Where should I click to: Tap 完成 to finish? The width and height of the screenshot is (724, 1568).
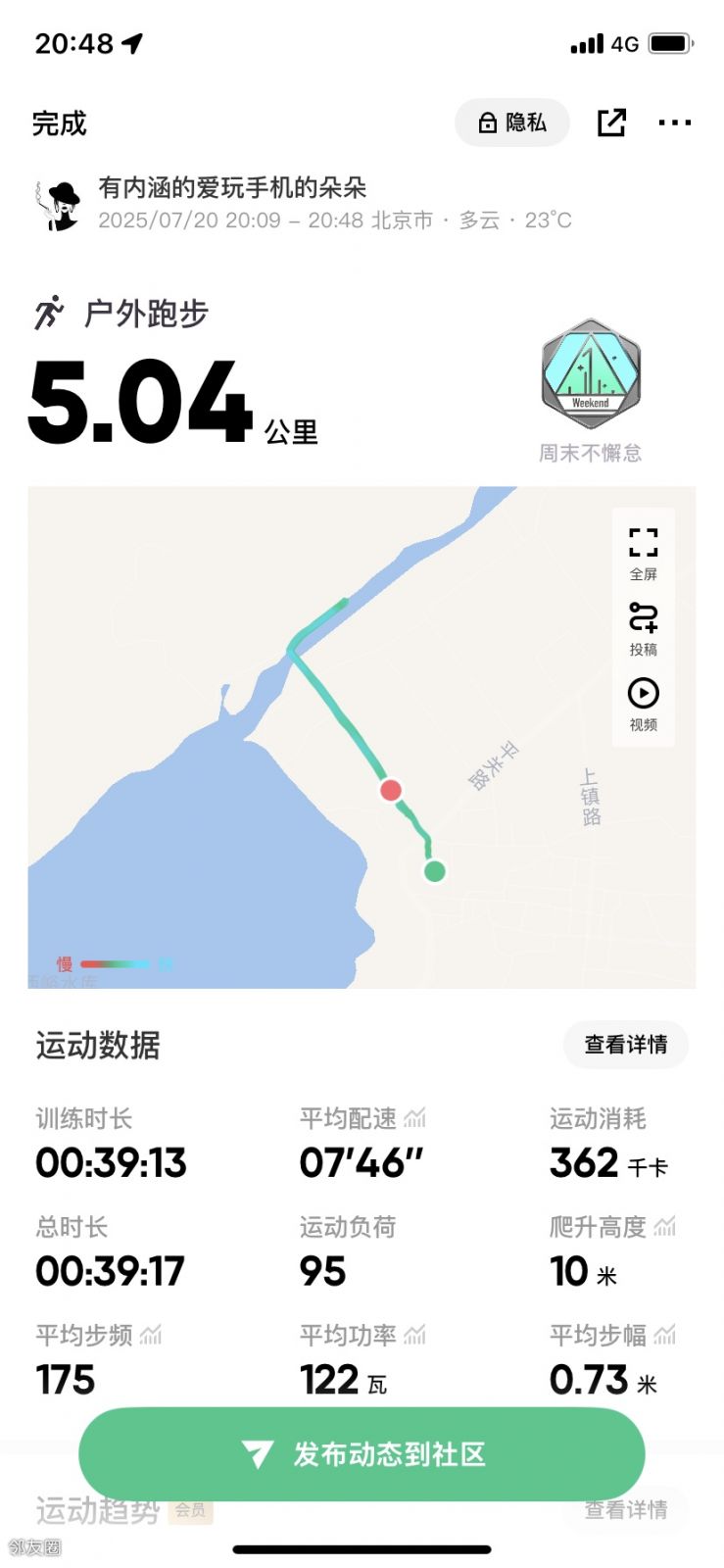click(59, 123)
